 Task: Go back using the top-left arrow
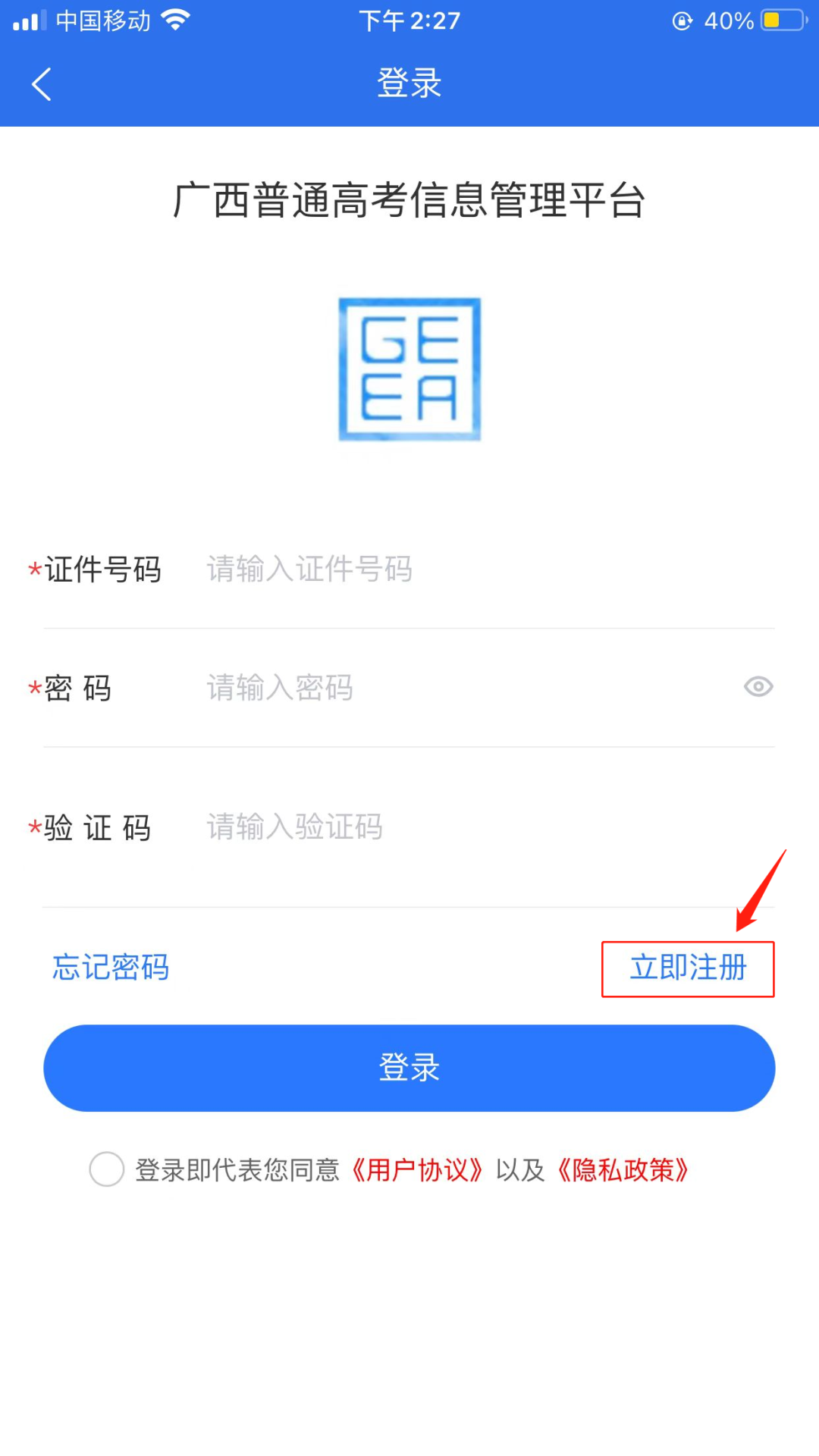point(42,83)
